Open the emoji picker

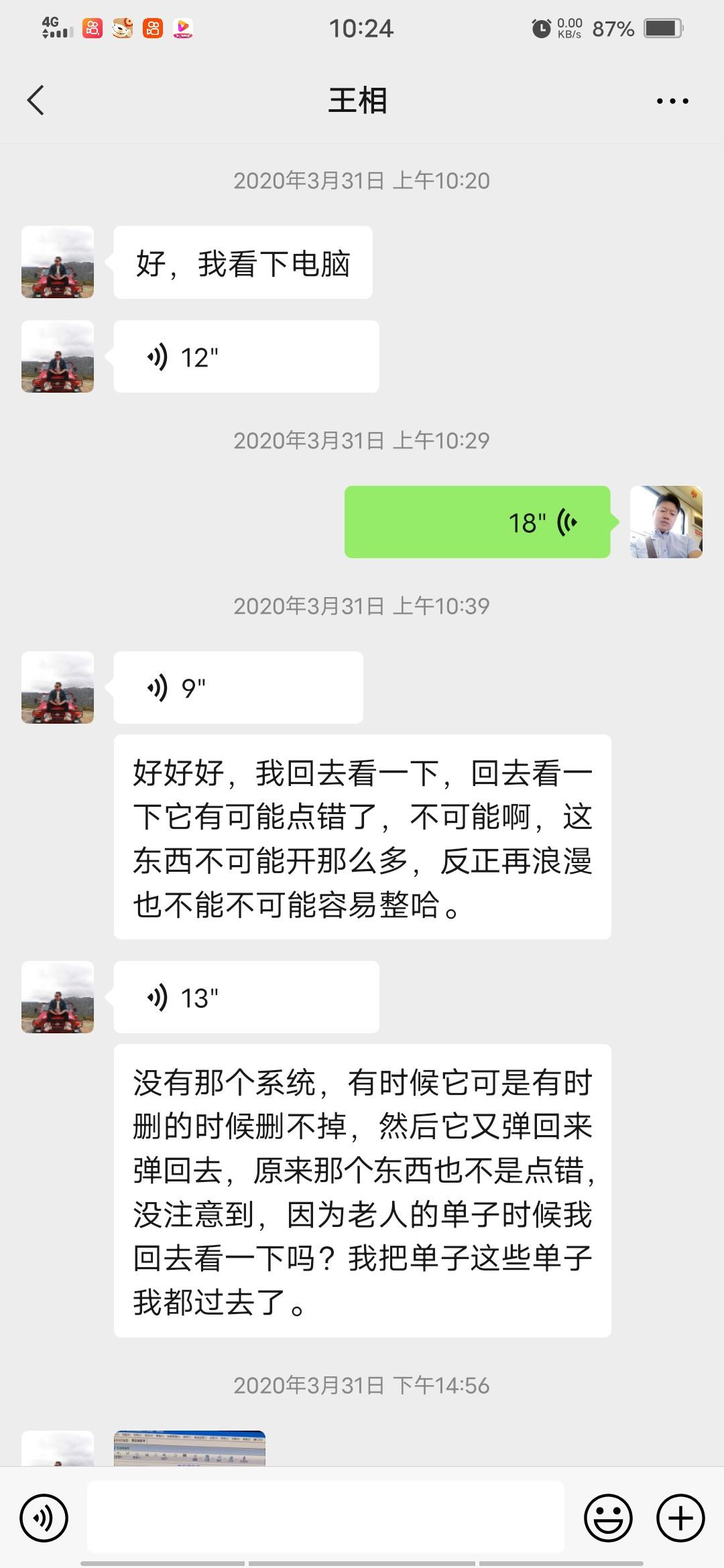pyautogui.click(x=608, y=1518)
